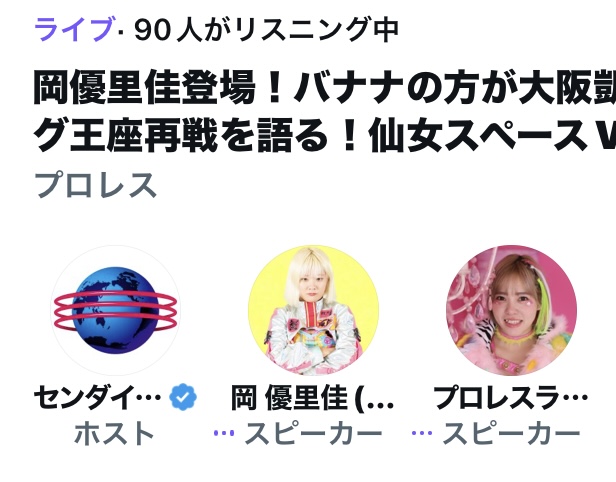Open the host profile センダイ…
Screen dimensions: 616x482
coord(115,311)
